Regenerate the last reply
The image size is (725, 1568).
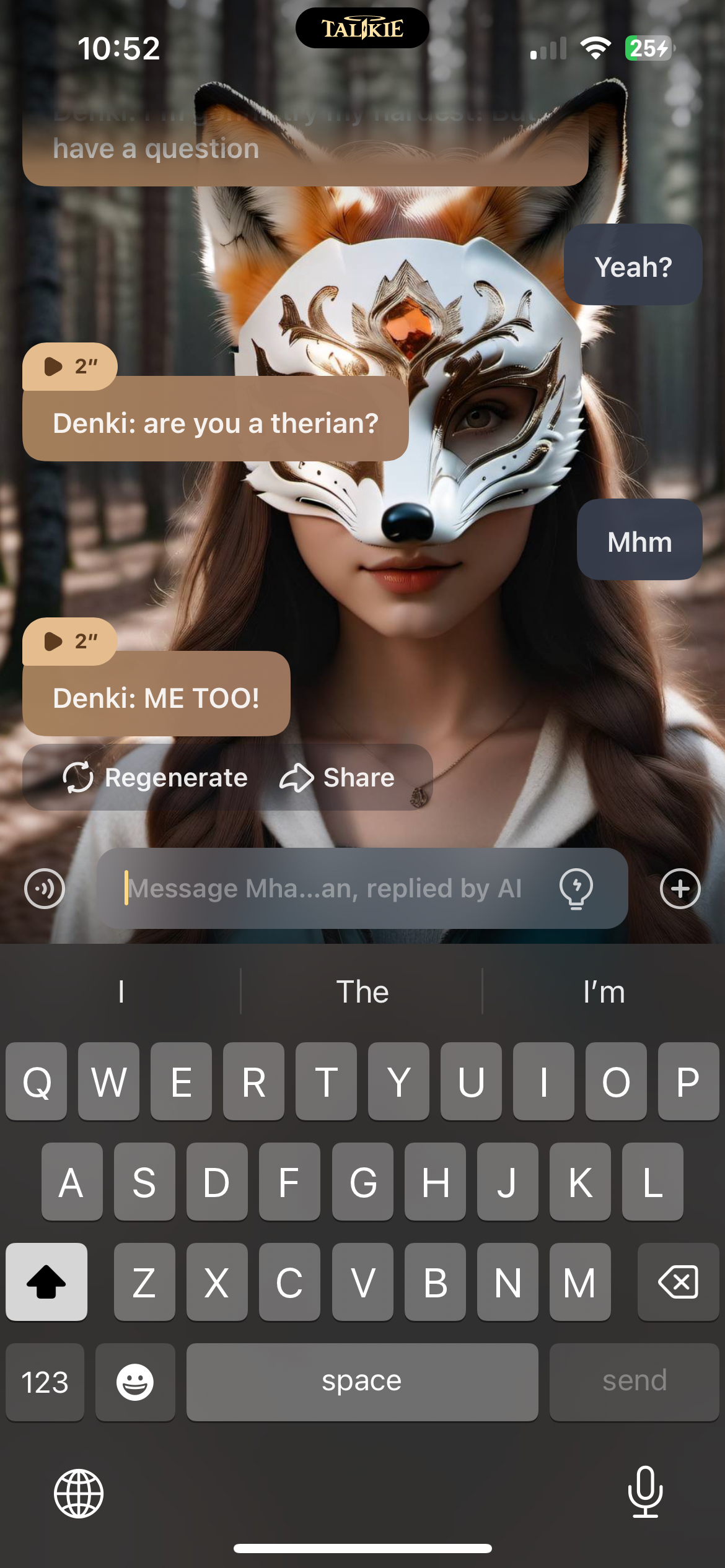click(155, 778)
